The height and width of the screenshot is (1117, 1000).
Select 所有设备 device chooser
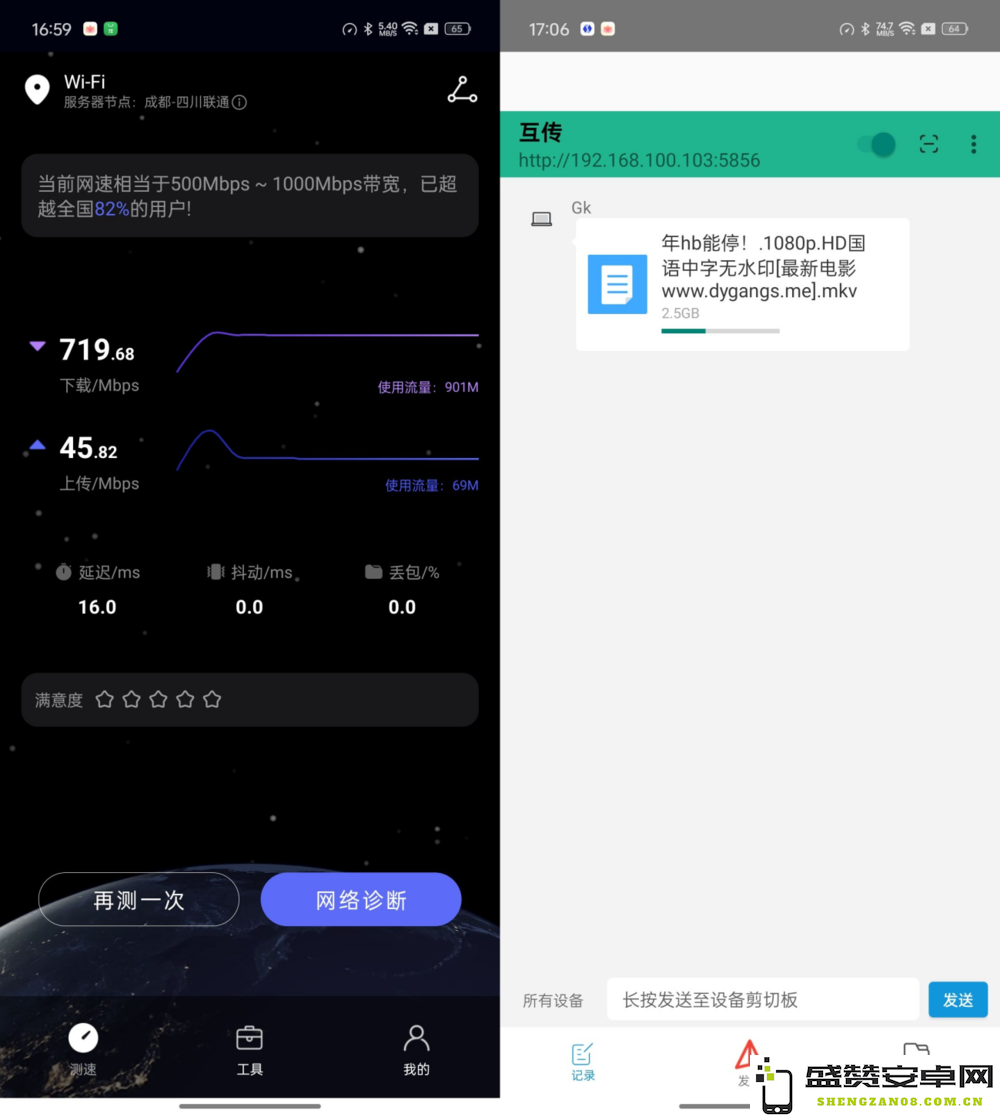553,1000
